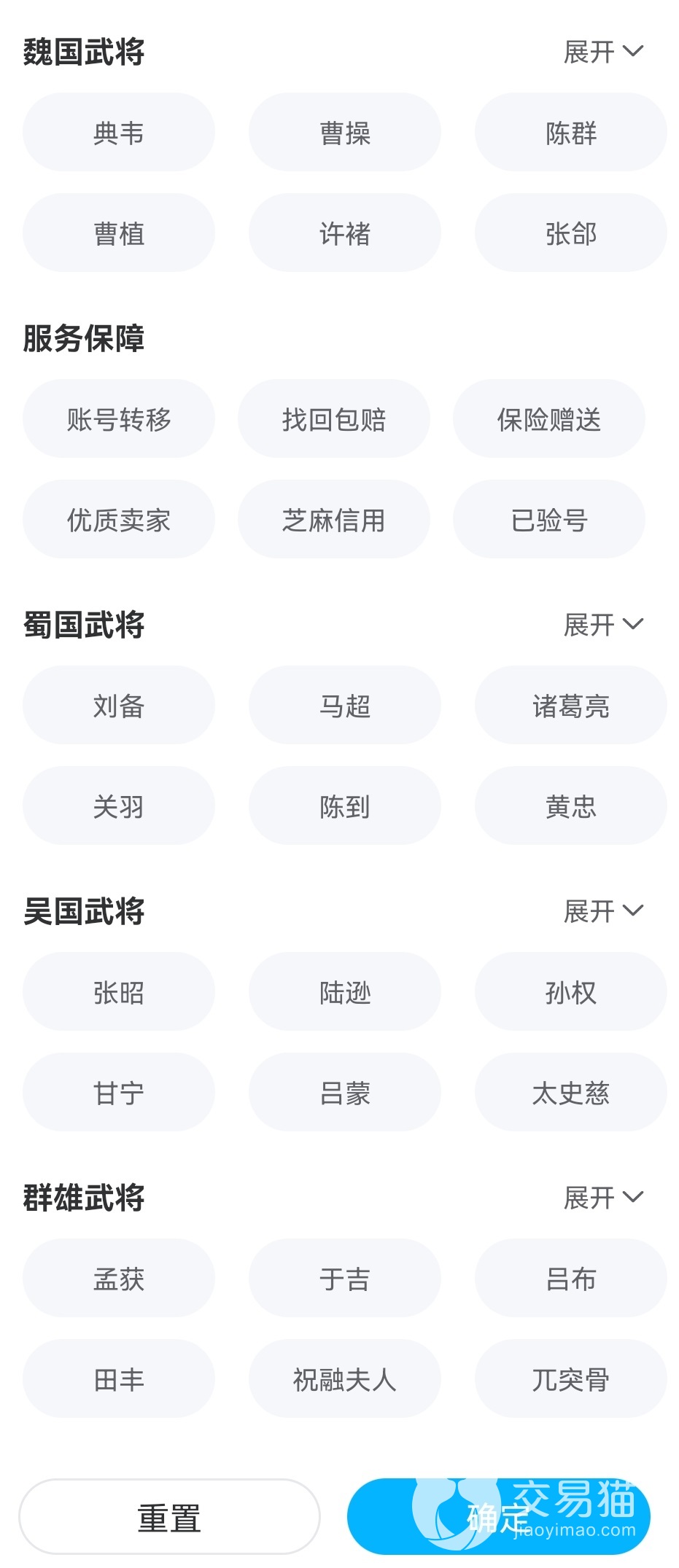Expand the 群雄武将 section
Image resolution: width=679 pixels, height=1568 pixels.
tap(603, 1198)
